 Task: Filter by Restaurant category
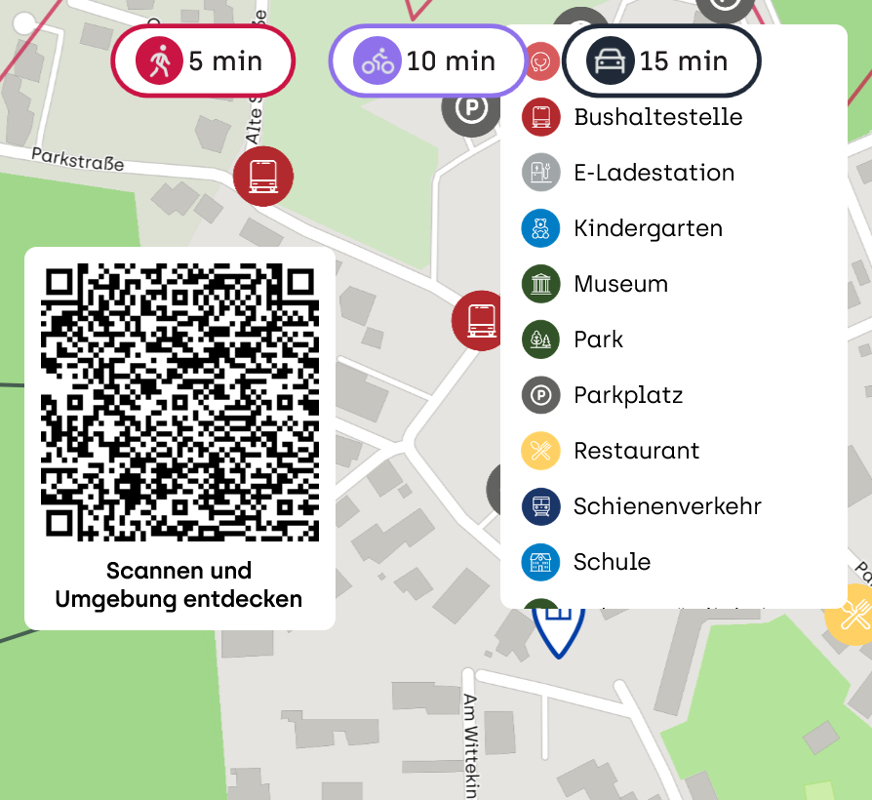point(636,451)
